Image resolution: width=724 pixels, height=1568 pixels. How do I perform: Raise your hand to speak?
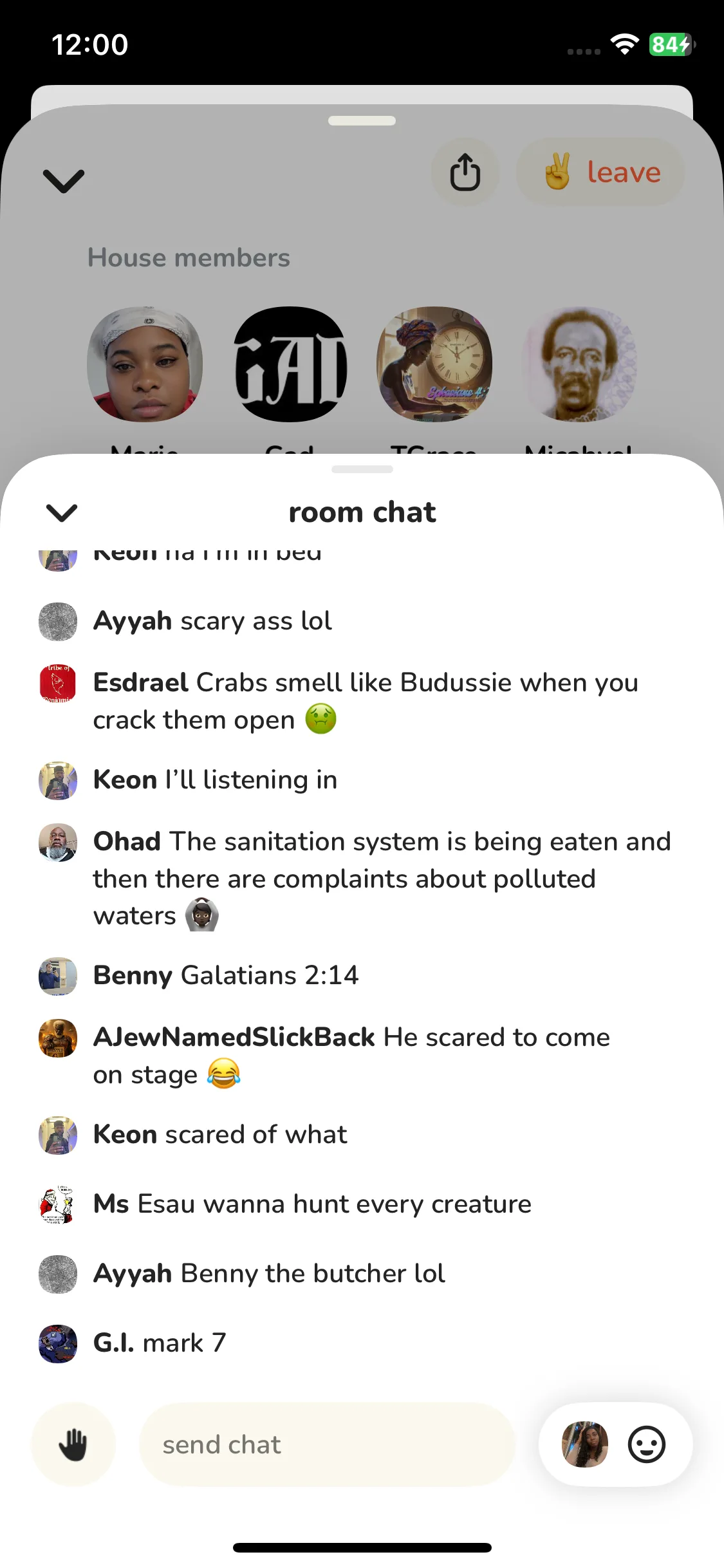click(x=73, y=1444)
